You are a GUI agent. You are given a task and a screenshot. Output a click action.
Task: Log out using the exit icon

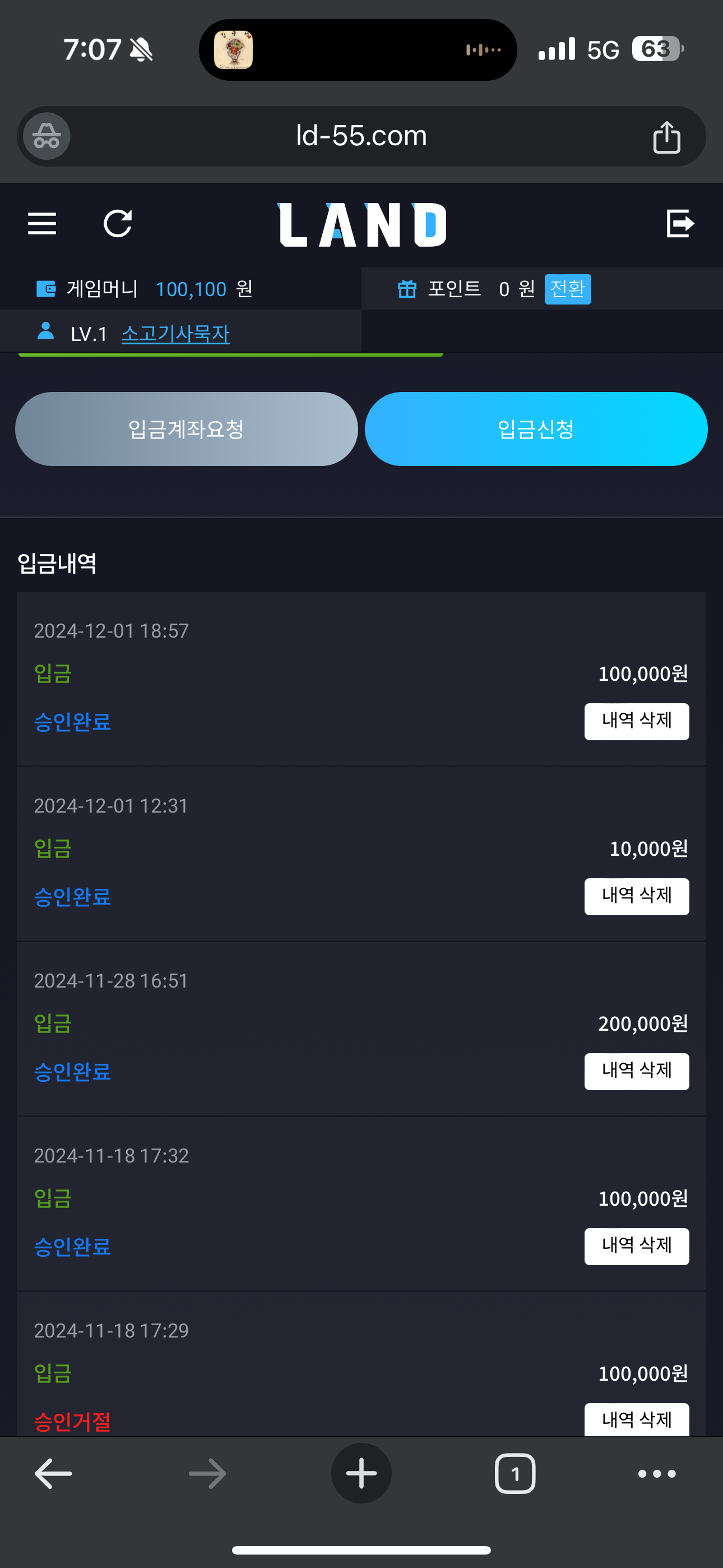pos(680,223)
